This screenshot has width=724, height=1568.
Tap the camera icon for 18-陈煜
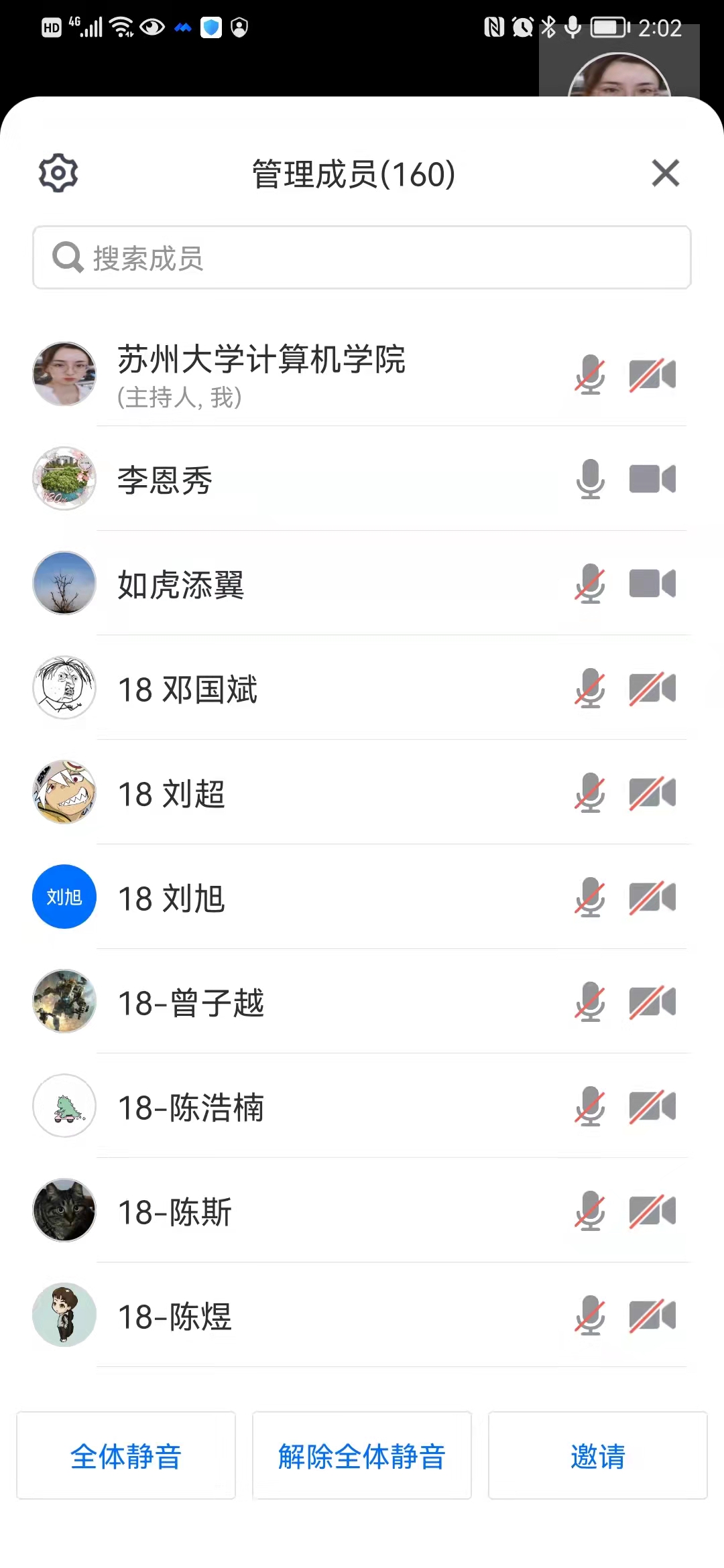pos(652,1315)
